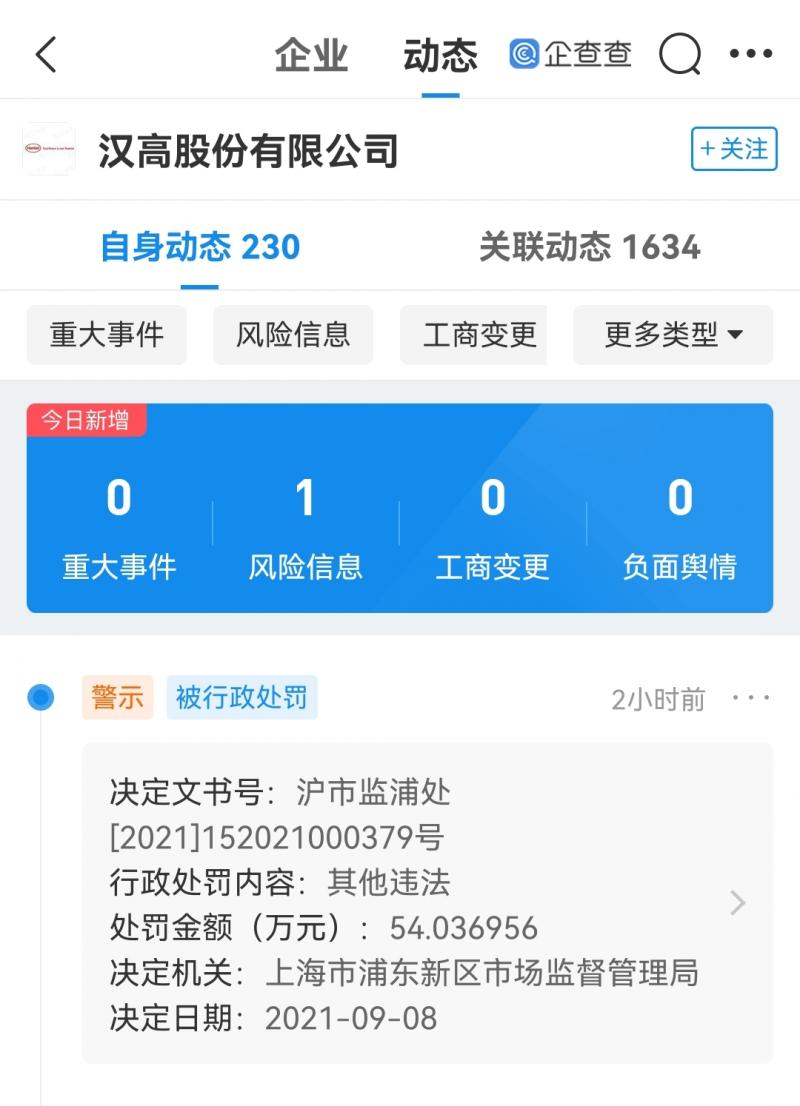The image size is (800, 1106).
Task: Click the 1 under 风险信息 in today's stats
Action: coord(304,497)
